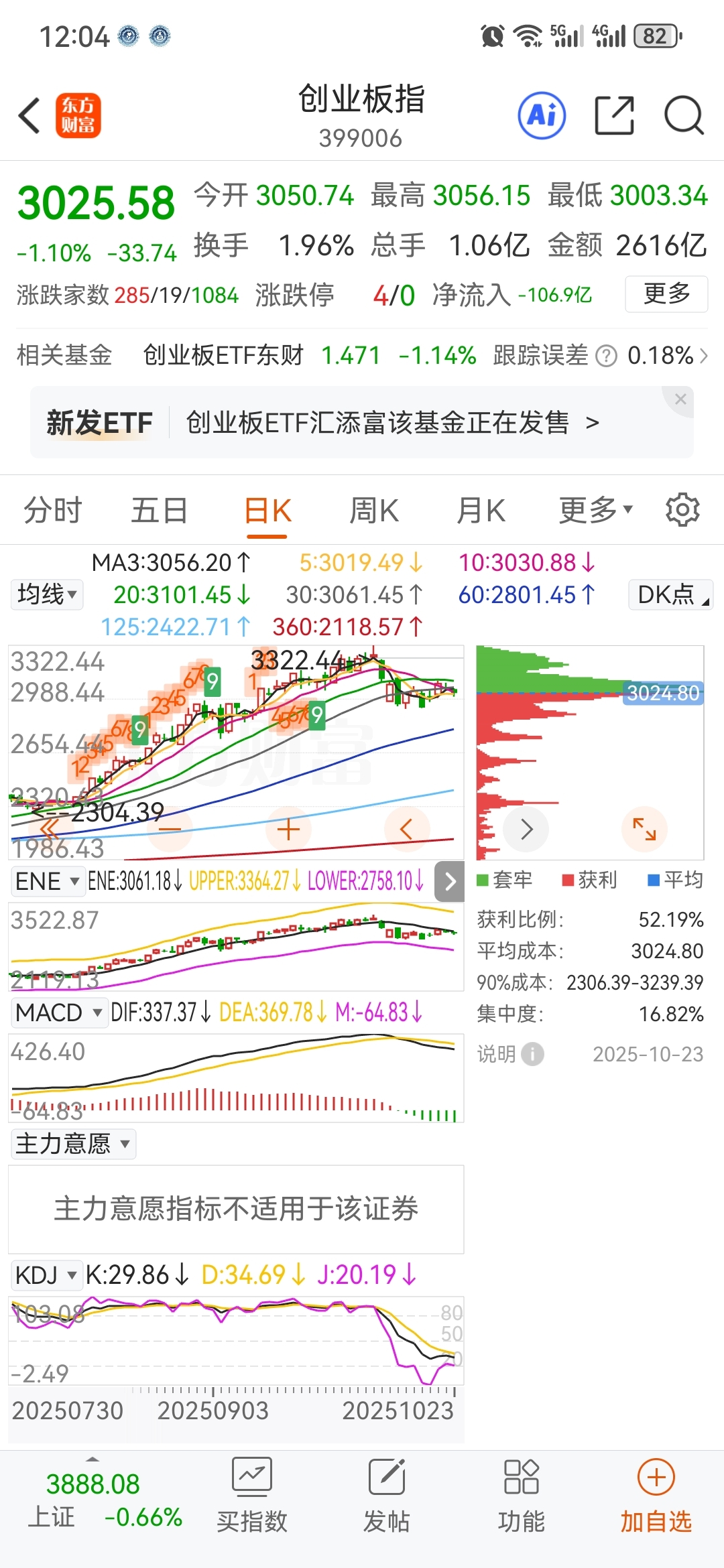Open the Ai assistant icon
724x1568 pixels.
click(542, 115)
